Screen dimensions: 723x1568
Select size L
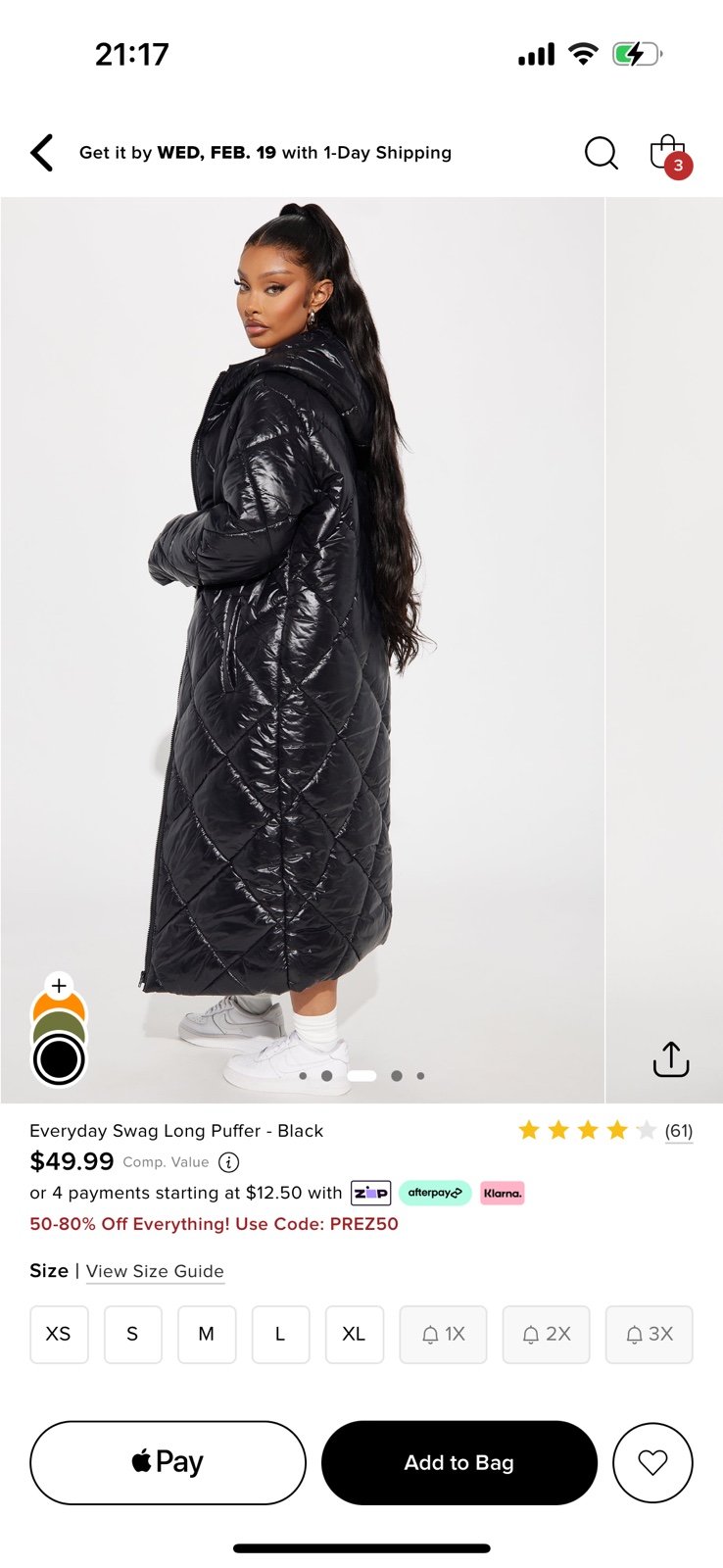280,1334
